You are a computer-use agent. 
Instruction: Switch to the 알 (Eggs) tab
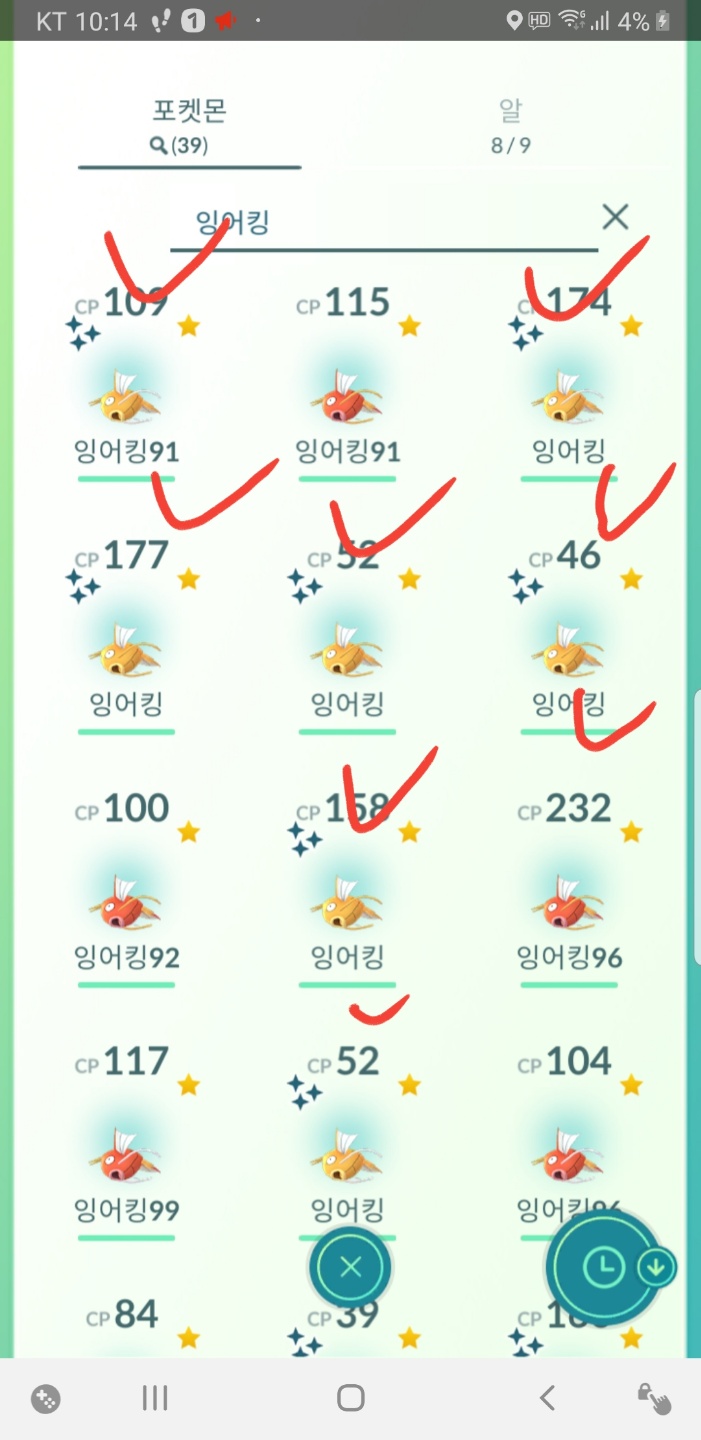tap(510, 125)
